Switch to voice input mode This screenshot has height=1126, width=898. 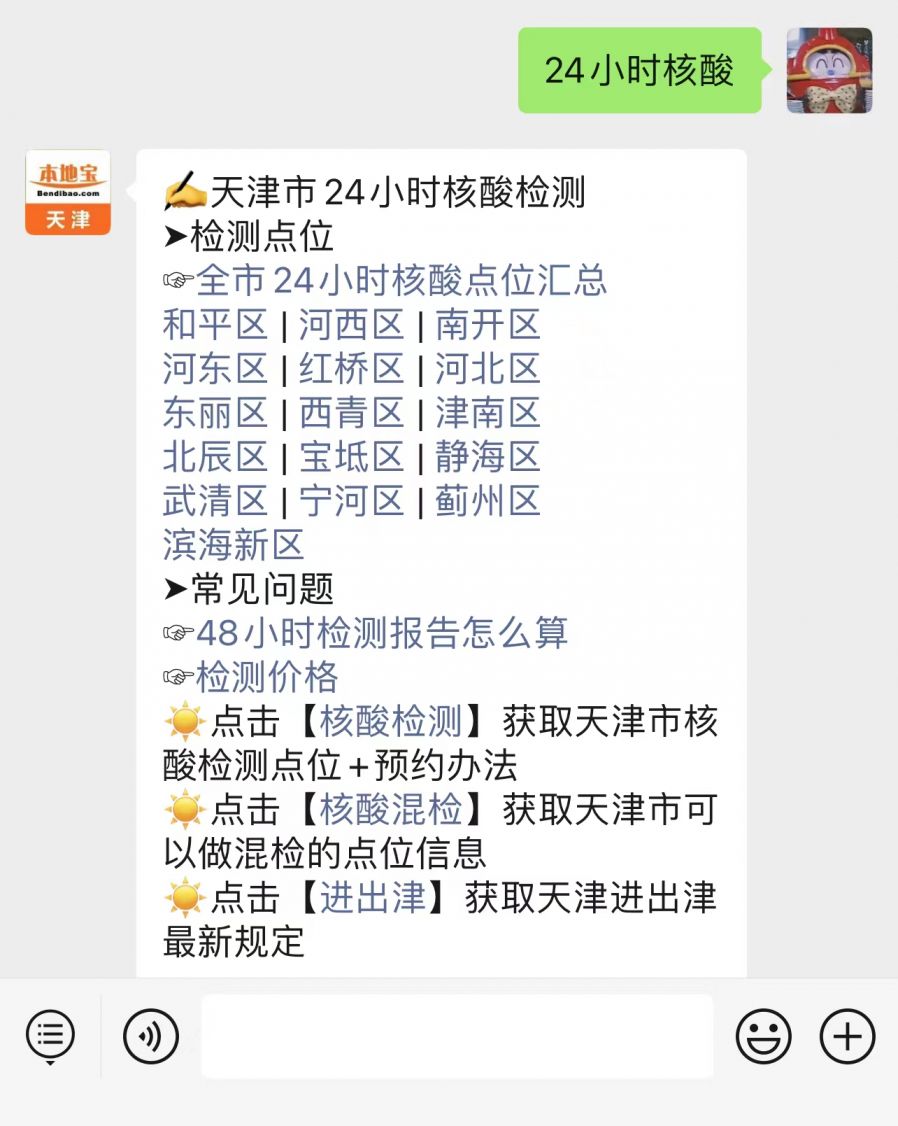[x=151, y=1036]
